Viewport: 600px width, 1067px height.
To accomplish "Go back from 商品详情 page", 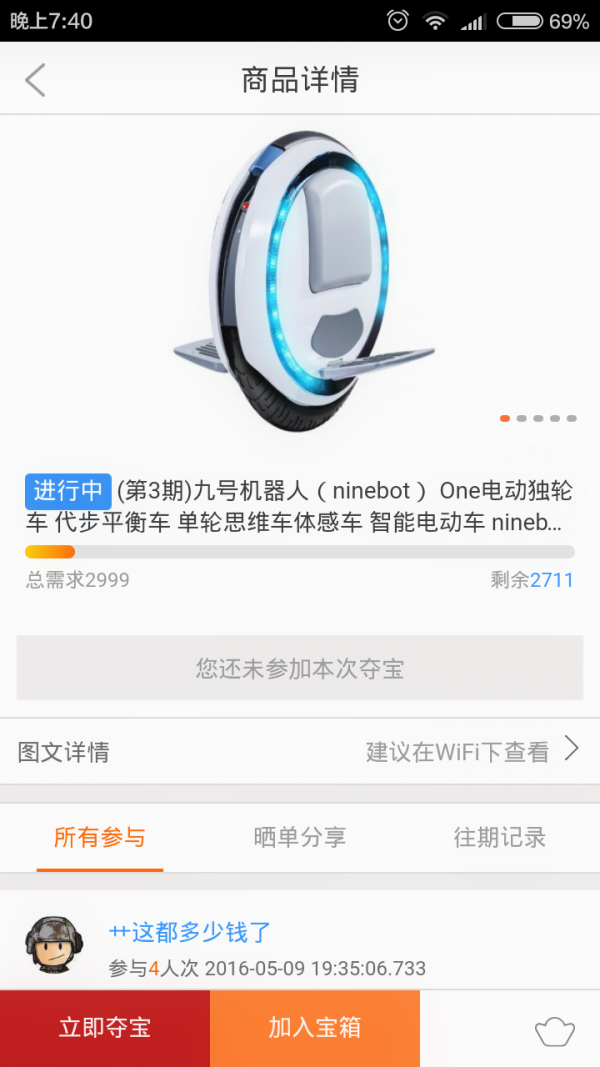I will [36, 80].
